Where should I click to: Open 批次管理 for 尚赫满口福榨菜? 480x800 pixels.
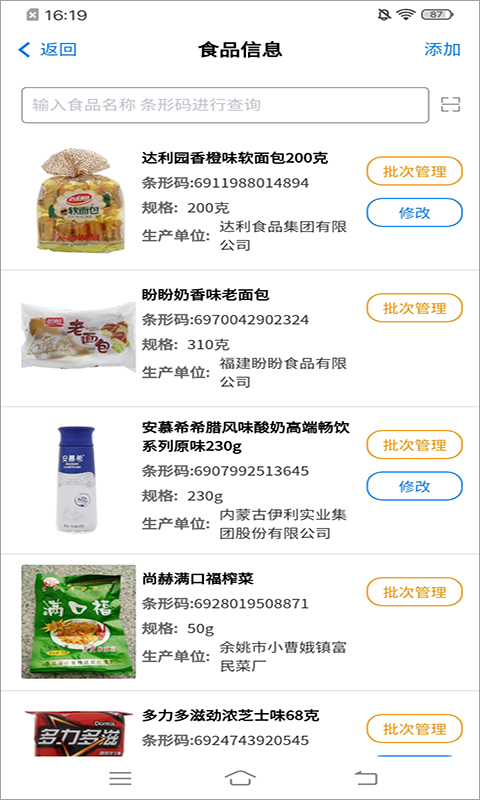[x=414, y=592]
